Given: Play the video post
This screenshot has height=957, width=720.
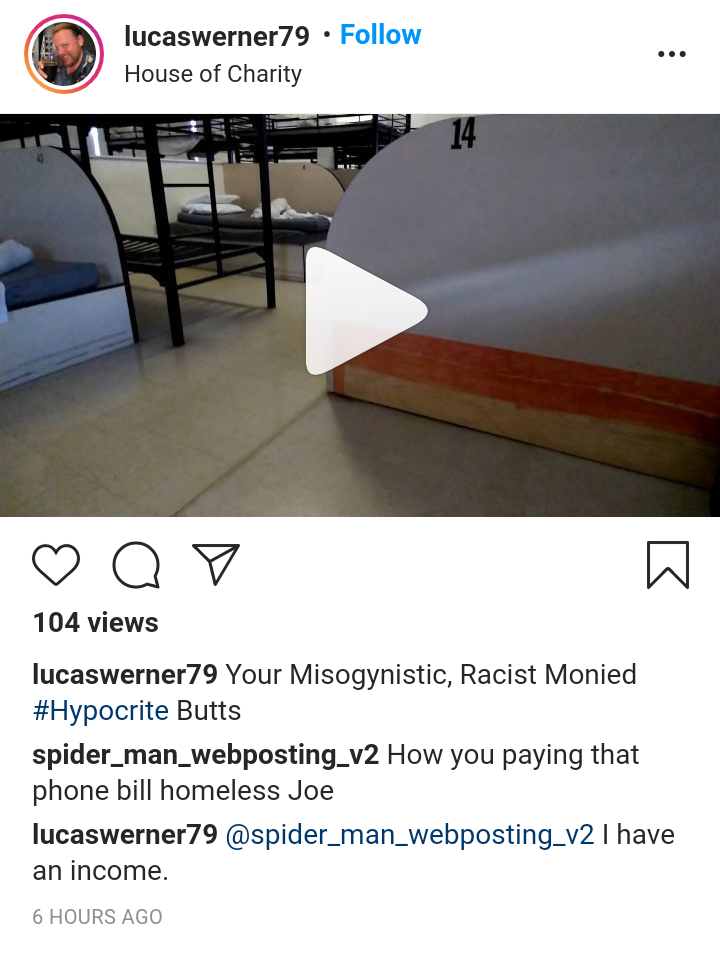Looking at the screenshot, I should coord(366,311).
